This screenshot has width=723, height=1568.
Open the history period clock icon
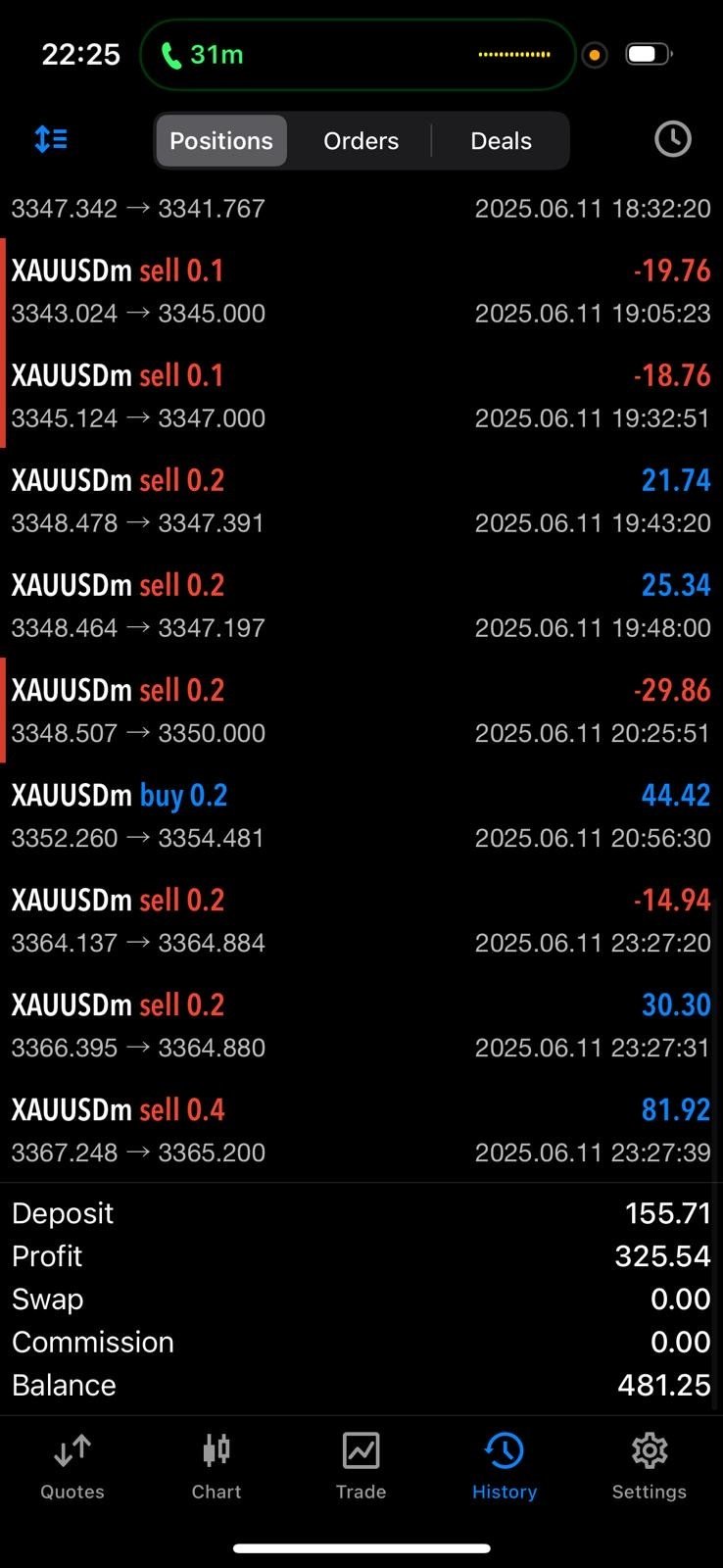tap(672, 140)
